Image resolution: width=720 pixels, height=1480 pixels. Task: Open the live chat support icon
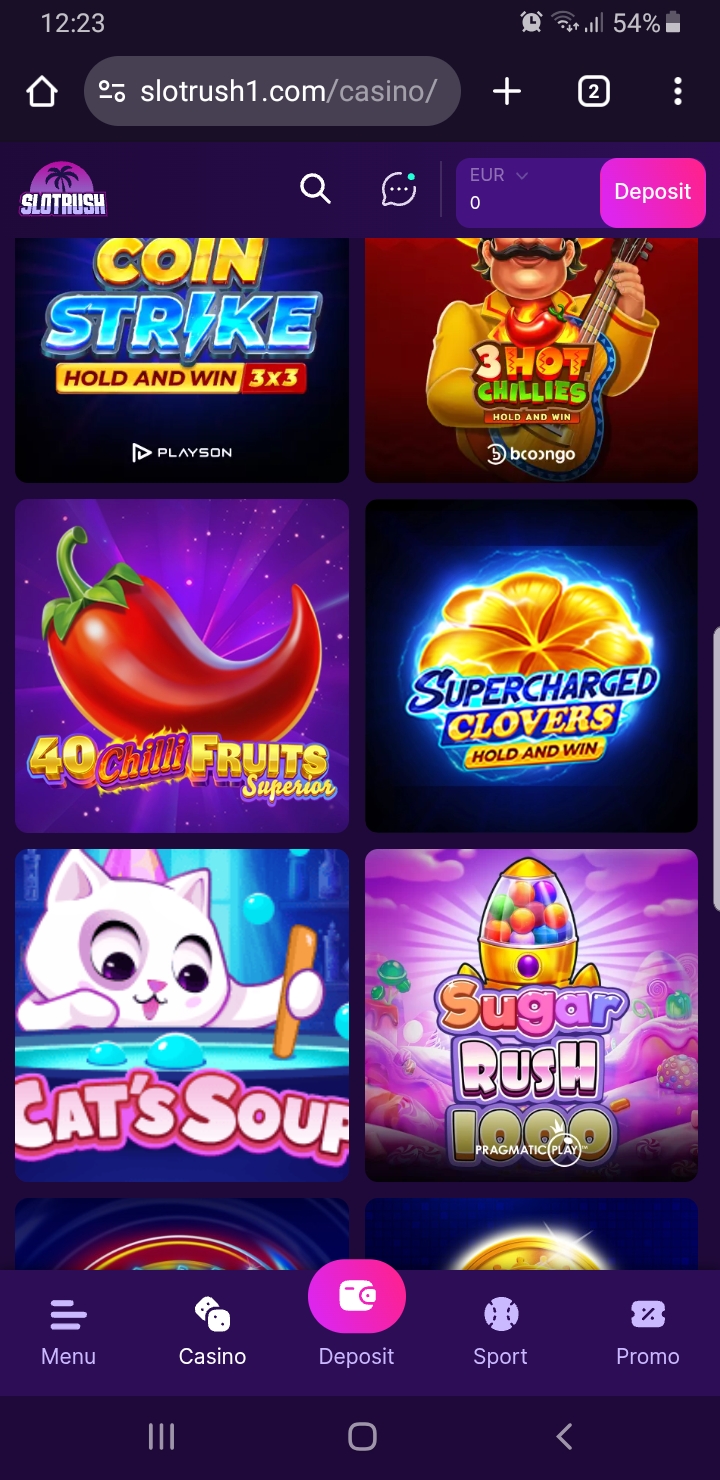coord(398,188)
